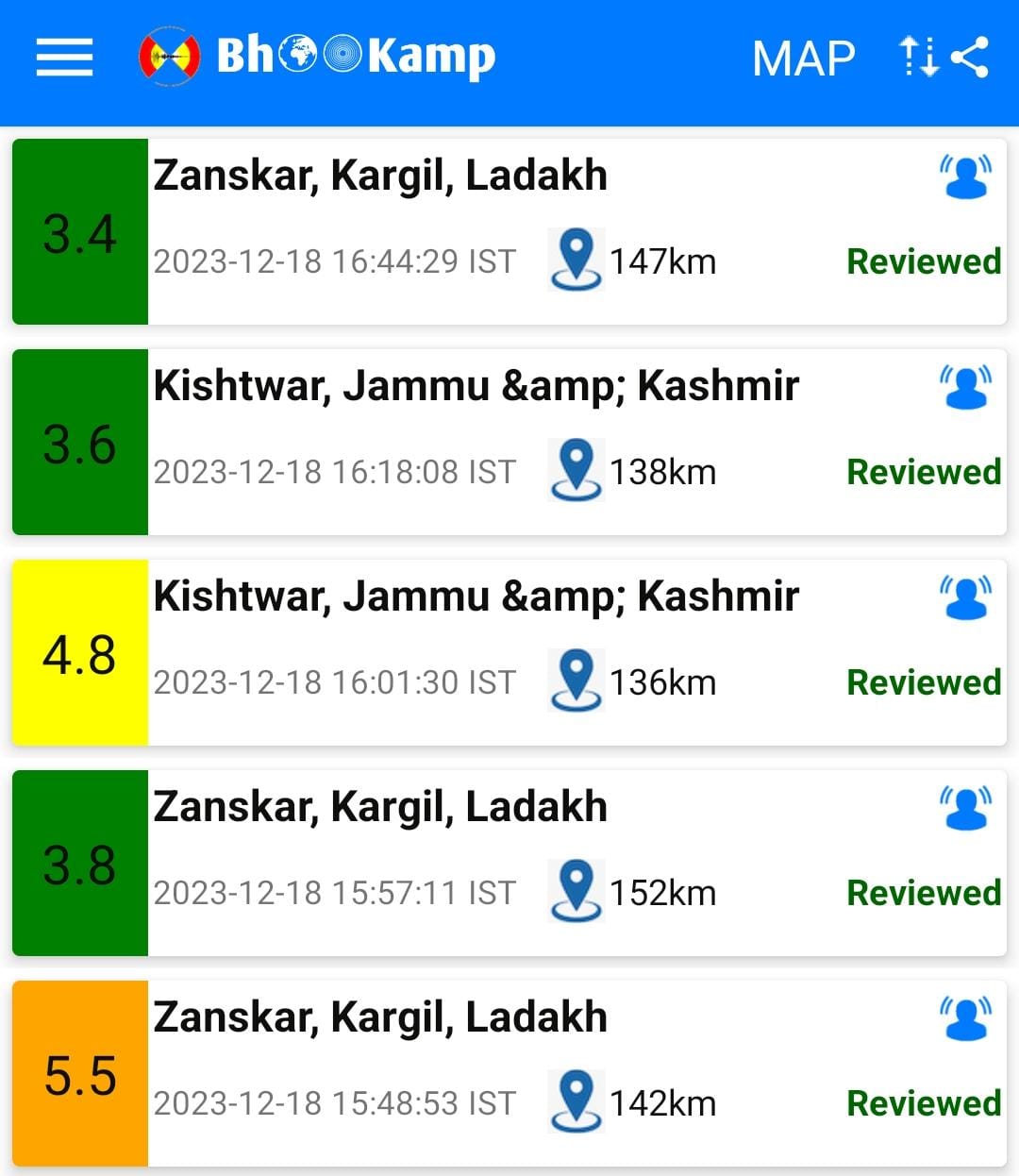Report feeling the 3.4 magnitude earthquake
This screenshot has width=1019, height=1176.
965,177
